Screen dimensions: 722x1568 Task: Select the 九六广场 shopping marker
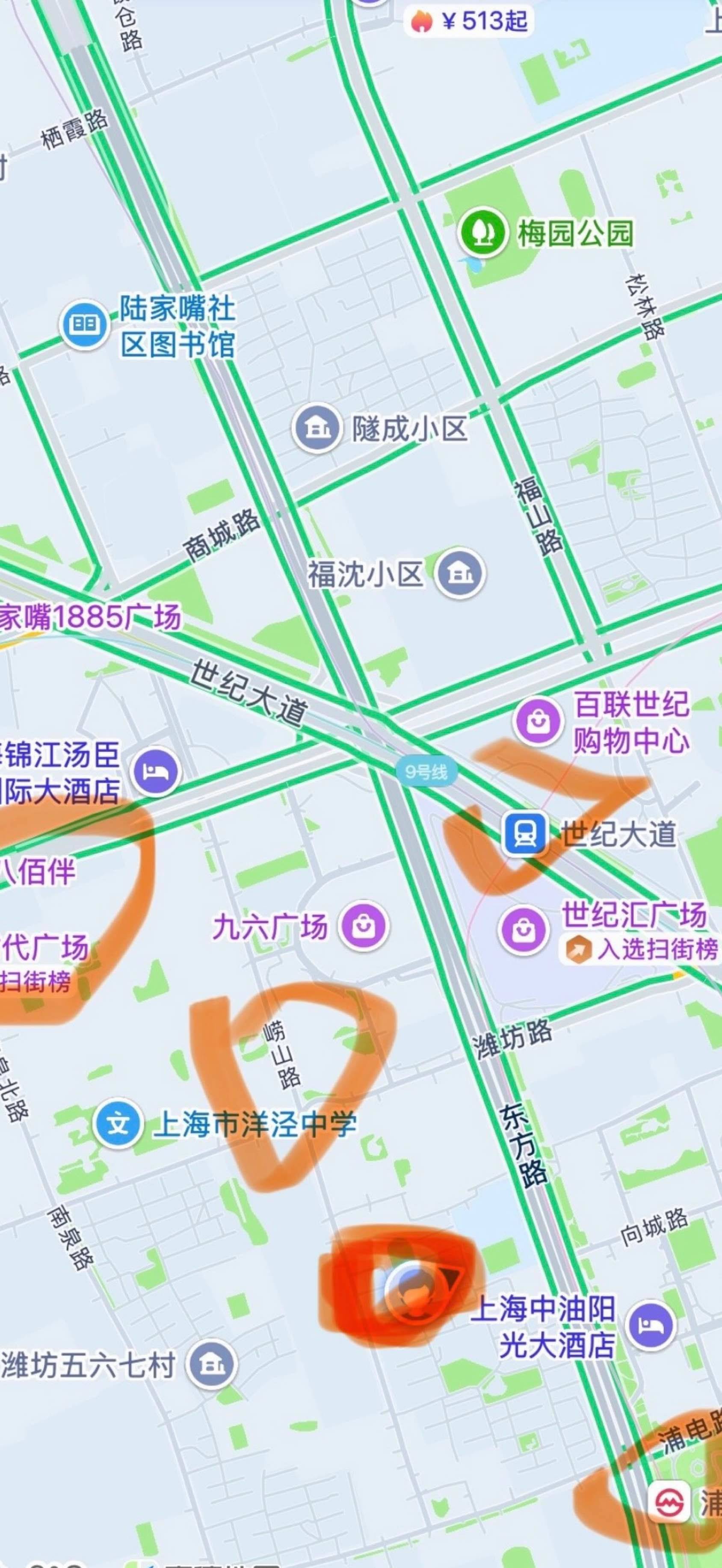pos(364,927)
